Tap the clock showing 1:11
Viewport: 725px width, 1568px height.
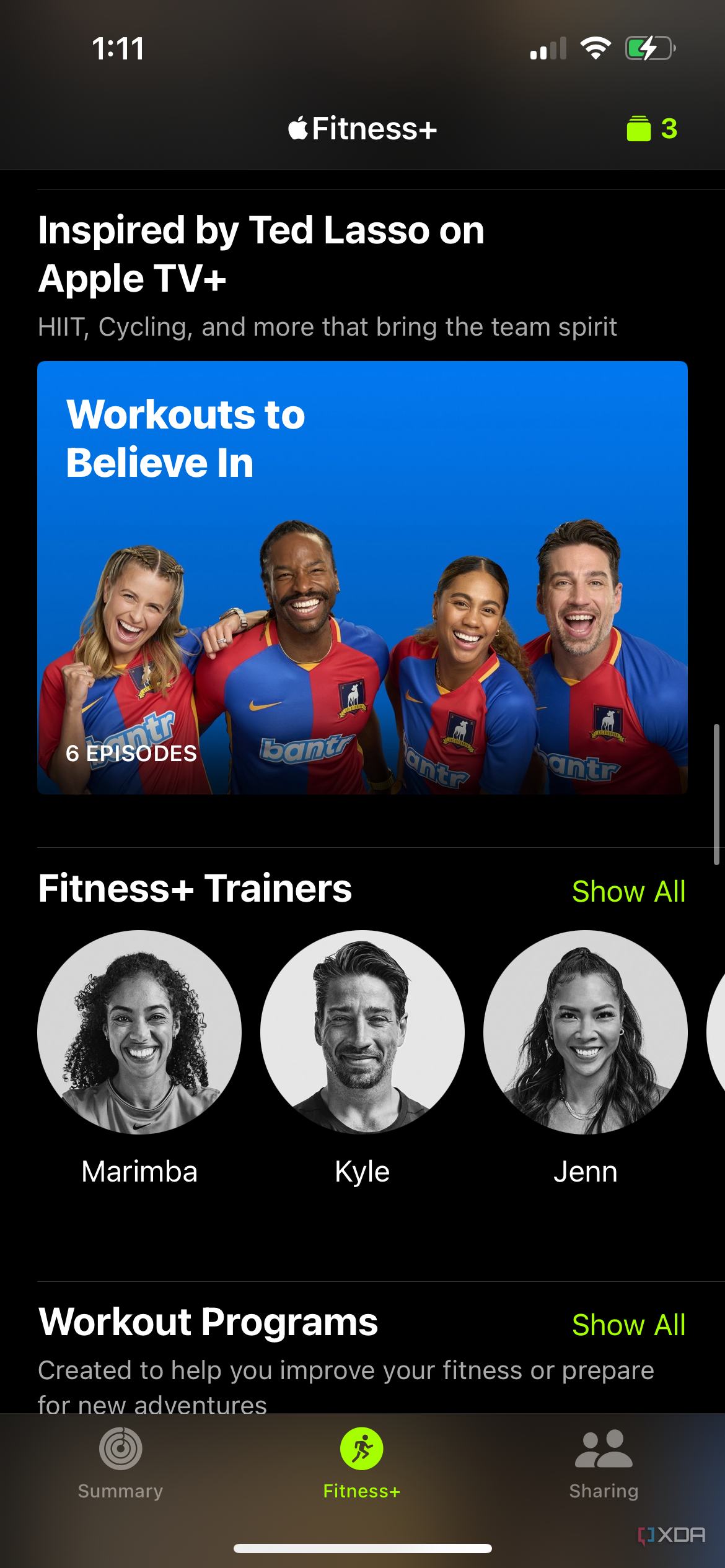pos(119,49)
